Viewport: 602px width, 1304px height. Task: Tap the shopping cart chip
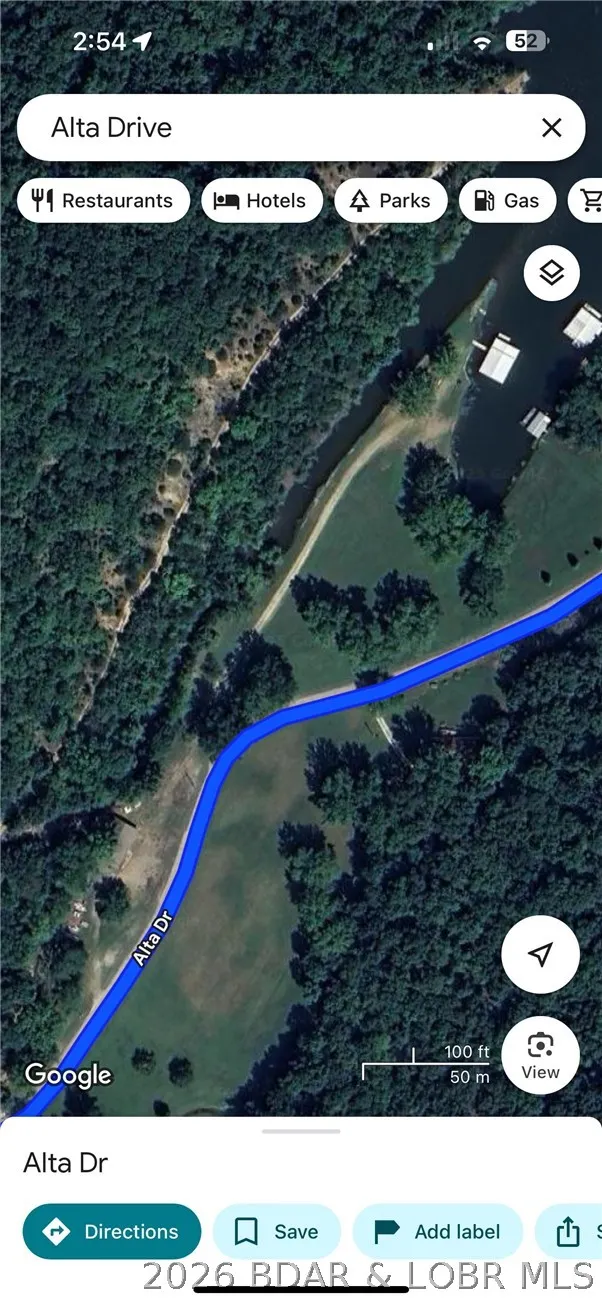pos(590,200)
